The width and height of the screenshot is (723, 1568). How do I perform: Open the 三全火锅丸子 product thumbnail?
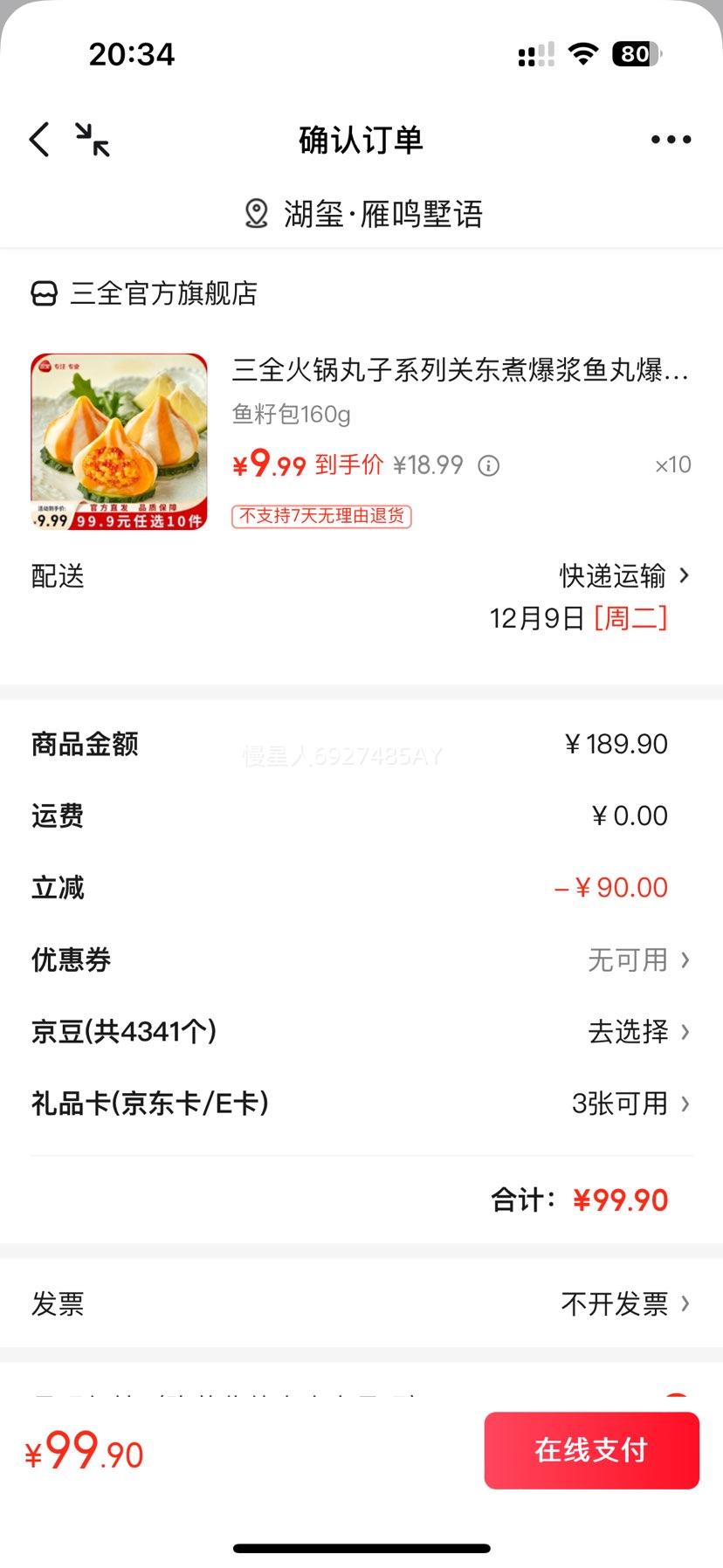pyautogui.click(x=119, y=441)
